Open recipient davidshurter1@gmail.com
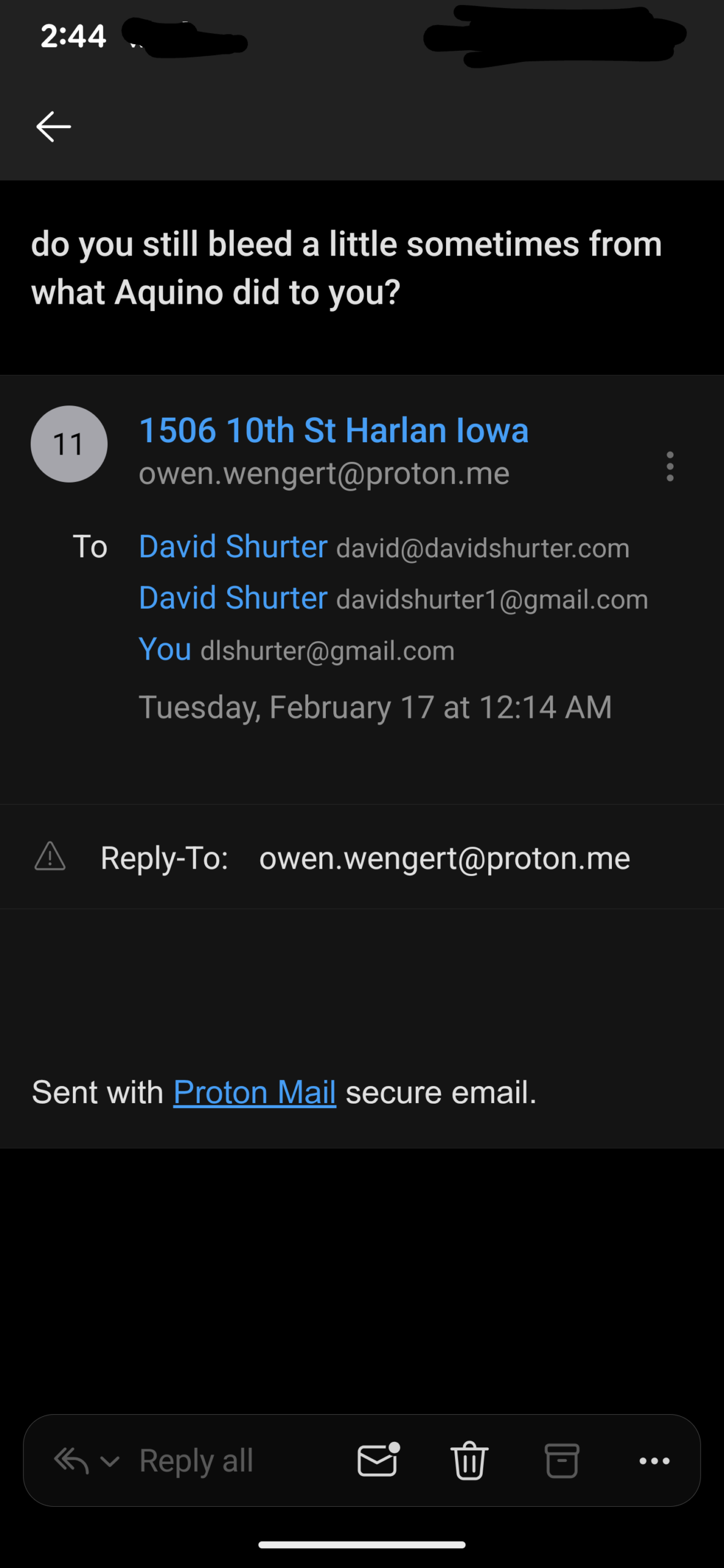Image resolution: width=724 pixels, height=1568 pixels. coord(393,598)
